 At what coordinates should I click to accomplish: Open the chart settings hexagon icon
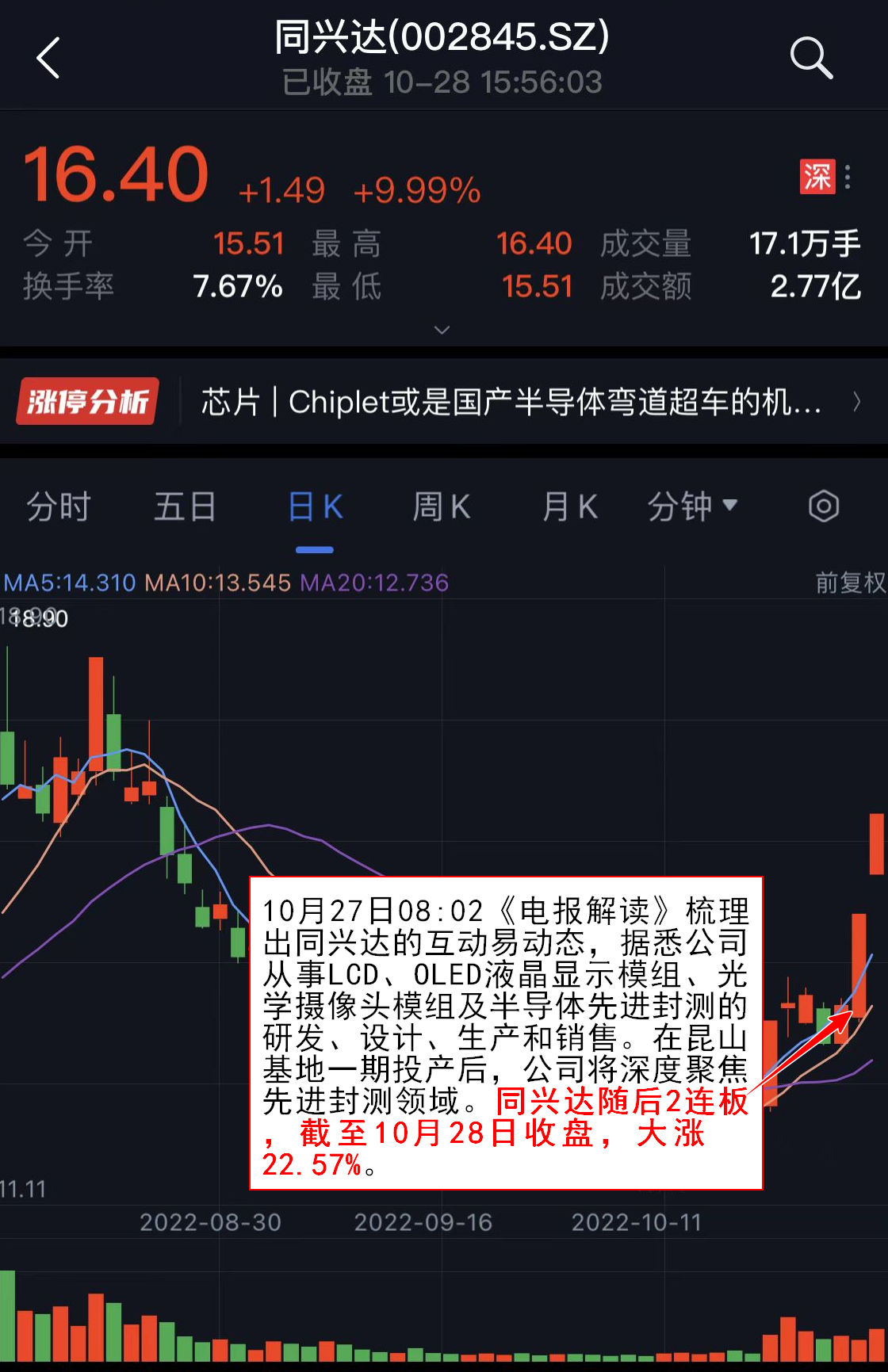(823, 506)
